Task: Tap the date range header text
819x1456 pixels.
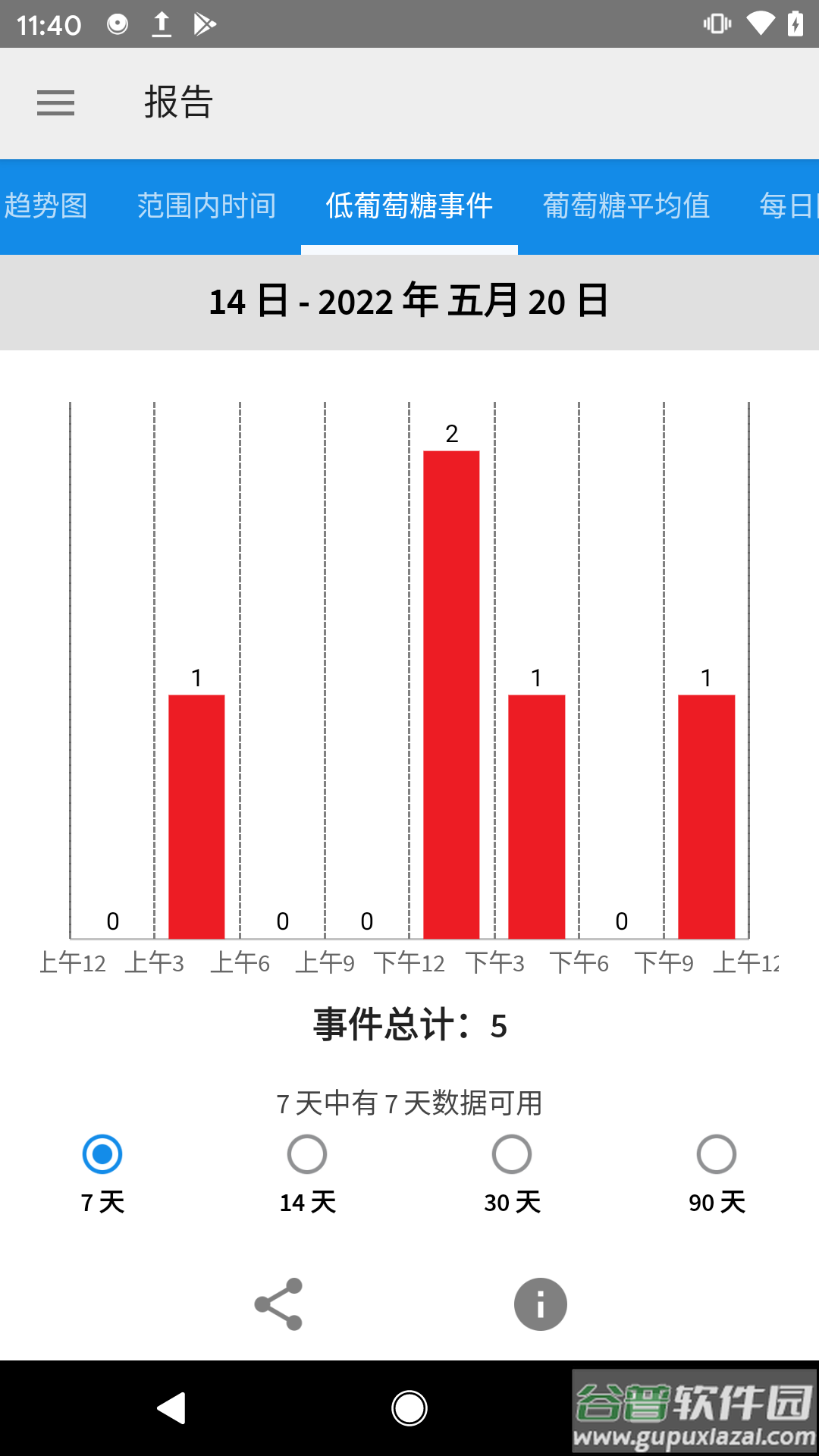Action: tap(409, 301)
